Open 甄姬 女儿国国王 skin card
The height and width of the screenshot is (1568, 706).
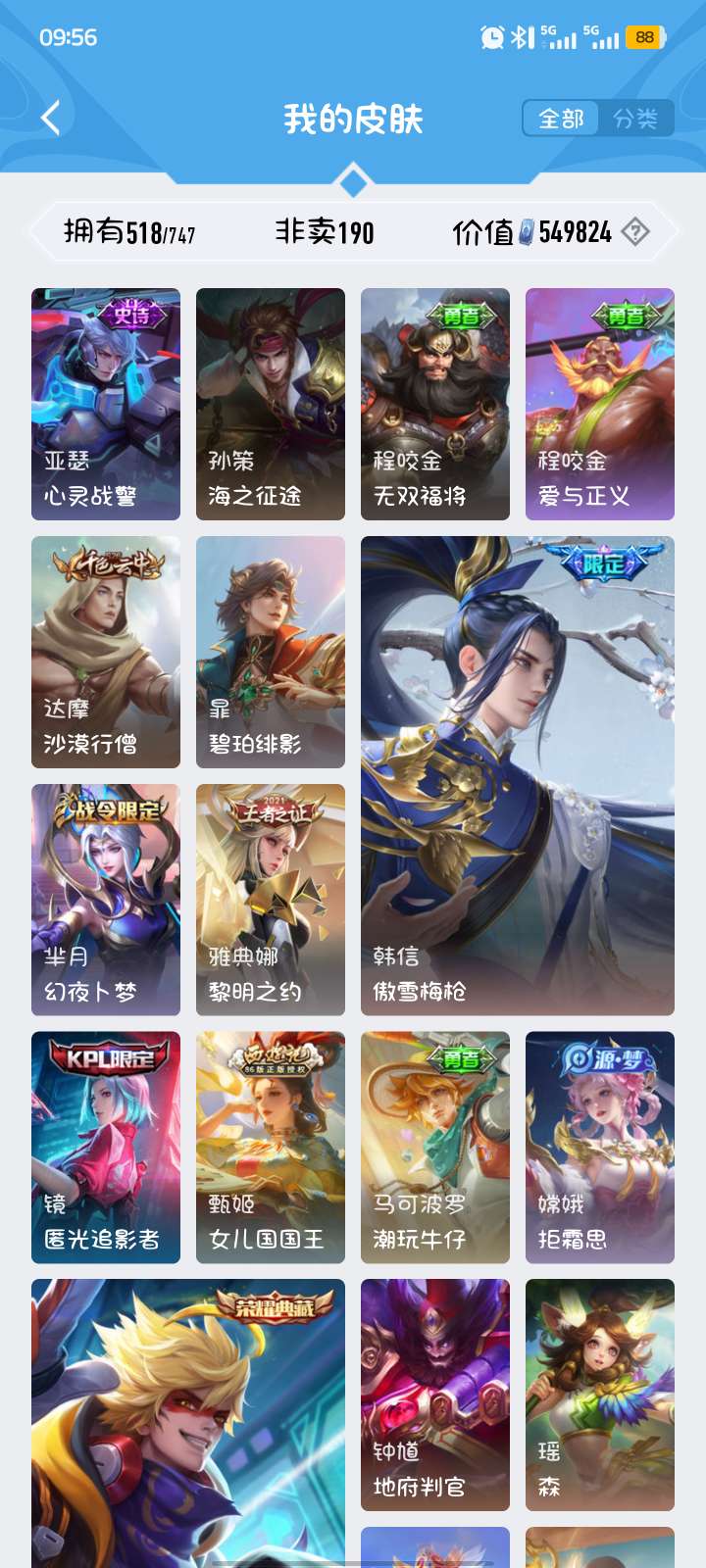point(271,1147)
